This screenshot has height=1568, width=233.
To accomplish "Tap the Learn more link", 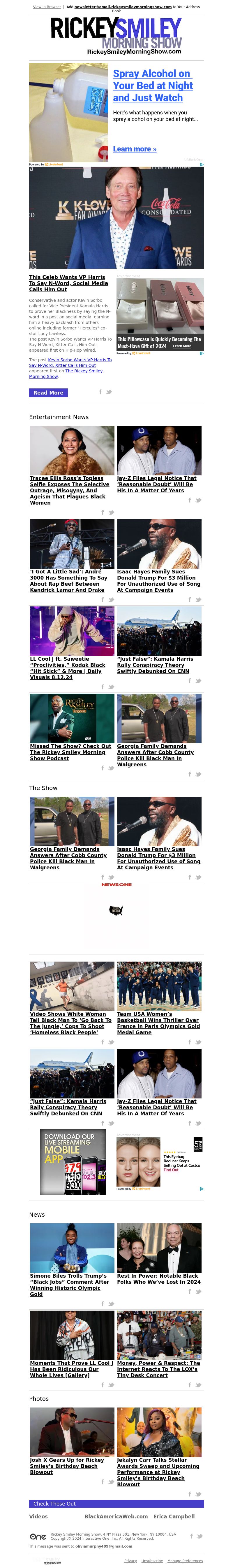I will [134, 149].
